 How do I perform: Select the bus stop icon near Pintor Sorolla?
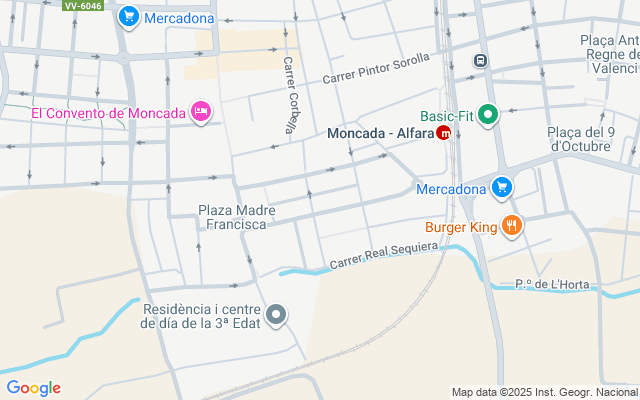tap(480, 61)
